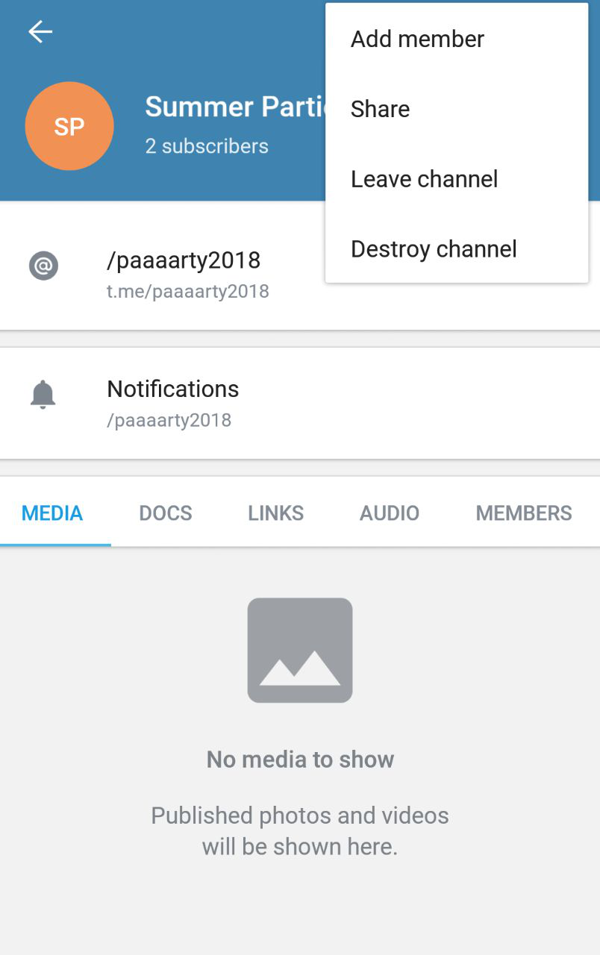Tap Leave channel option
Viewport: 600px width, 955px height.
[424, 179]
